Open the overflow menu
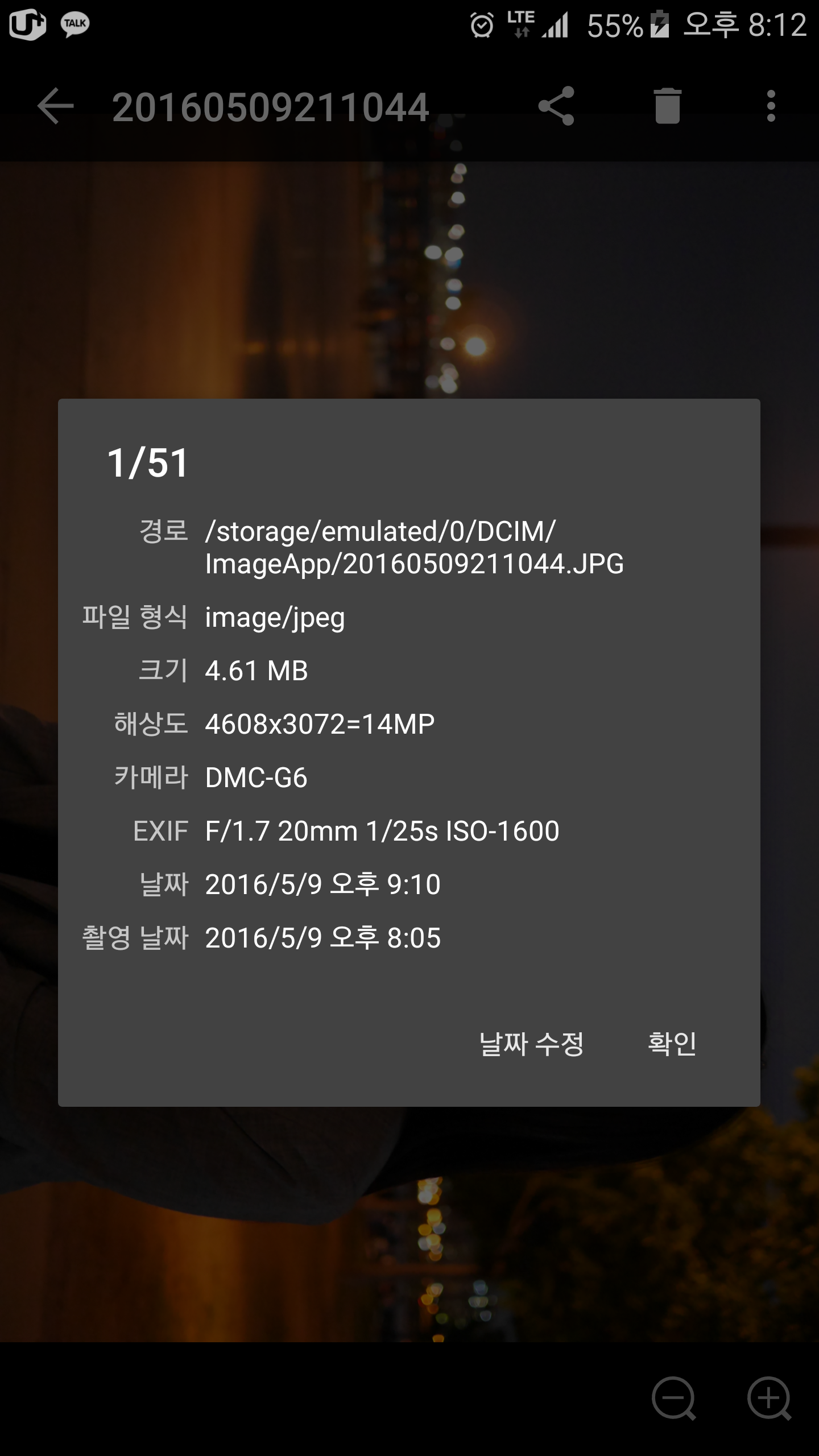This screenshot has height=1456, width=819. (771, 106)
